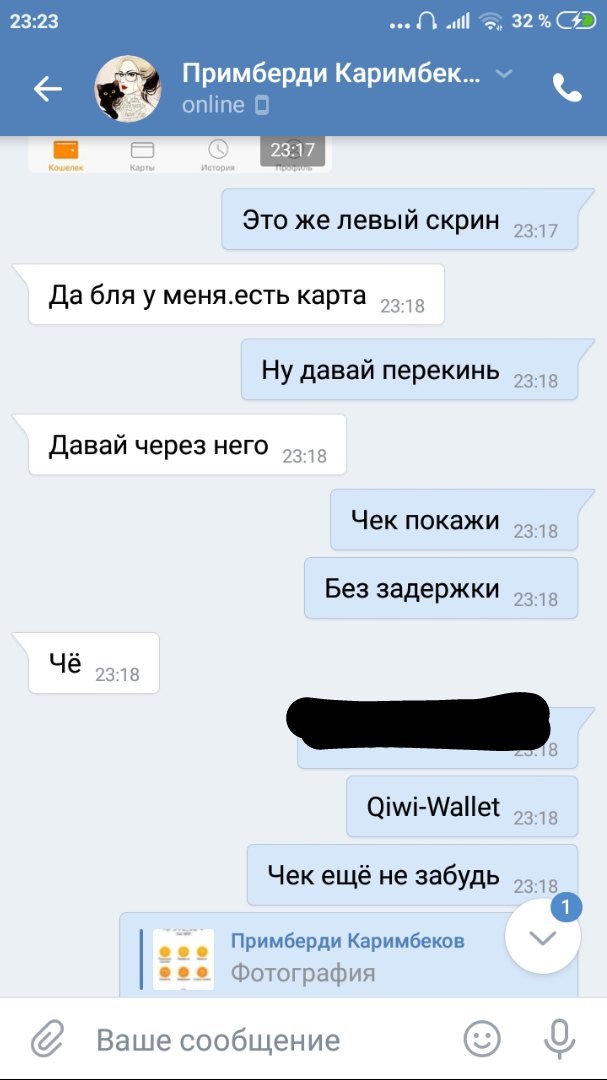Start a voice call
607x1080 pixels.
(x=567, y=89)
